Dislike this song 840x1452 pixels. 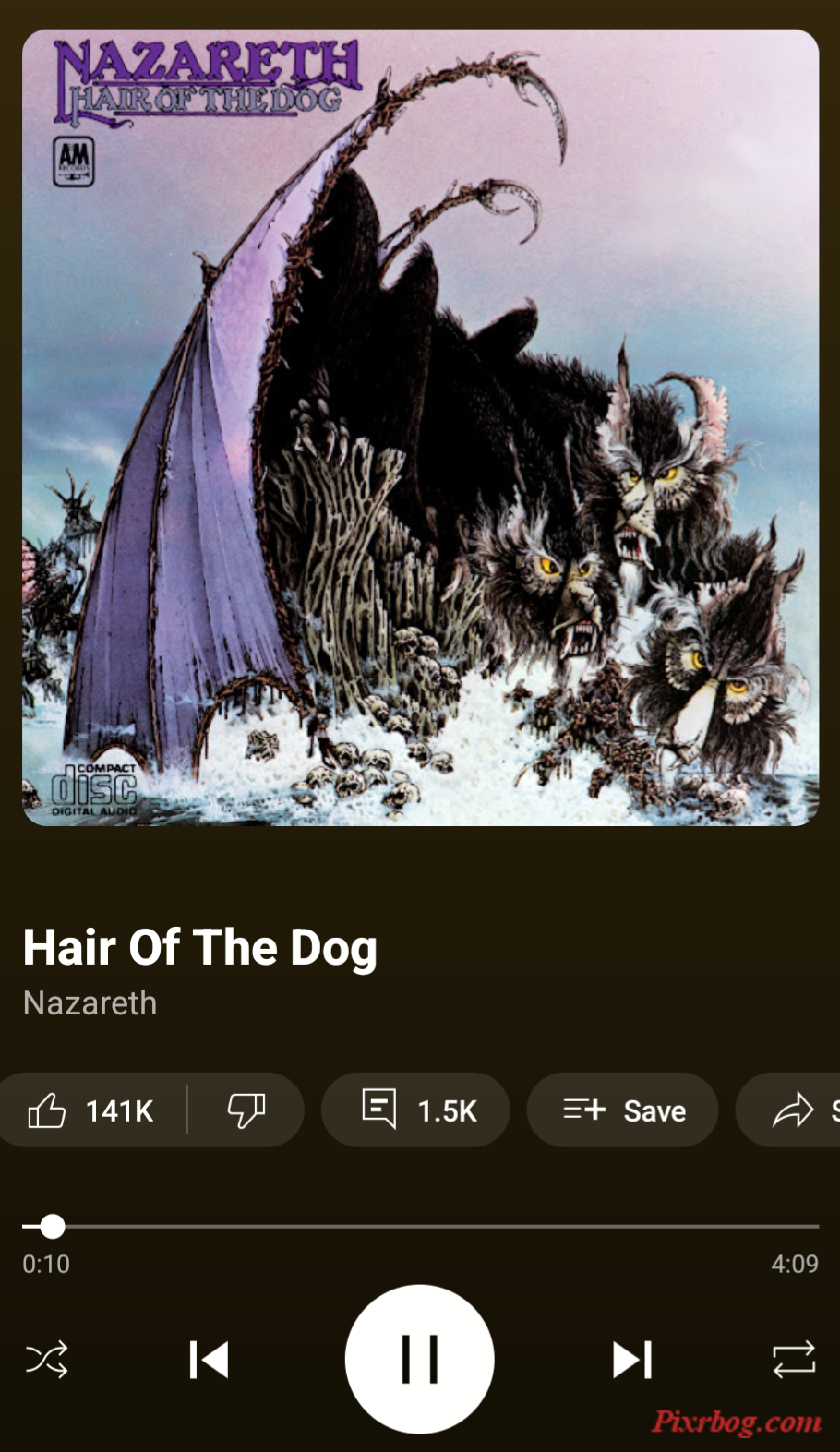pos(246,1110)
